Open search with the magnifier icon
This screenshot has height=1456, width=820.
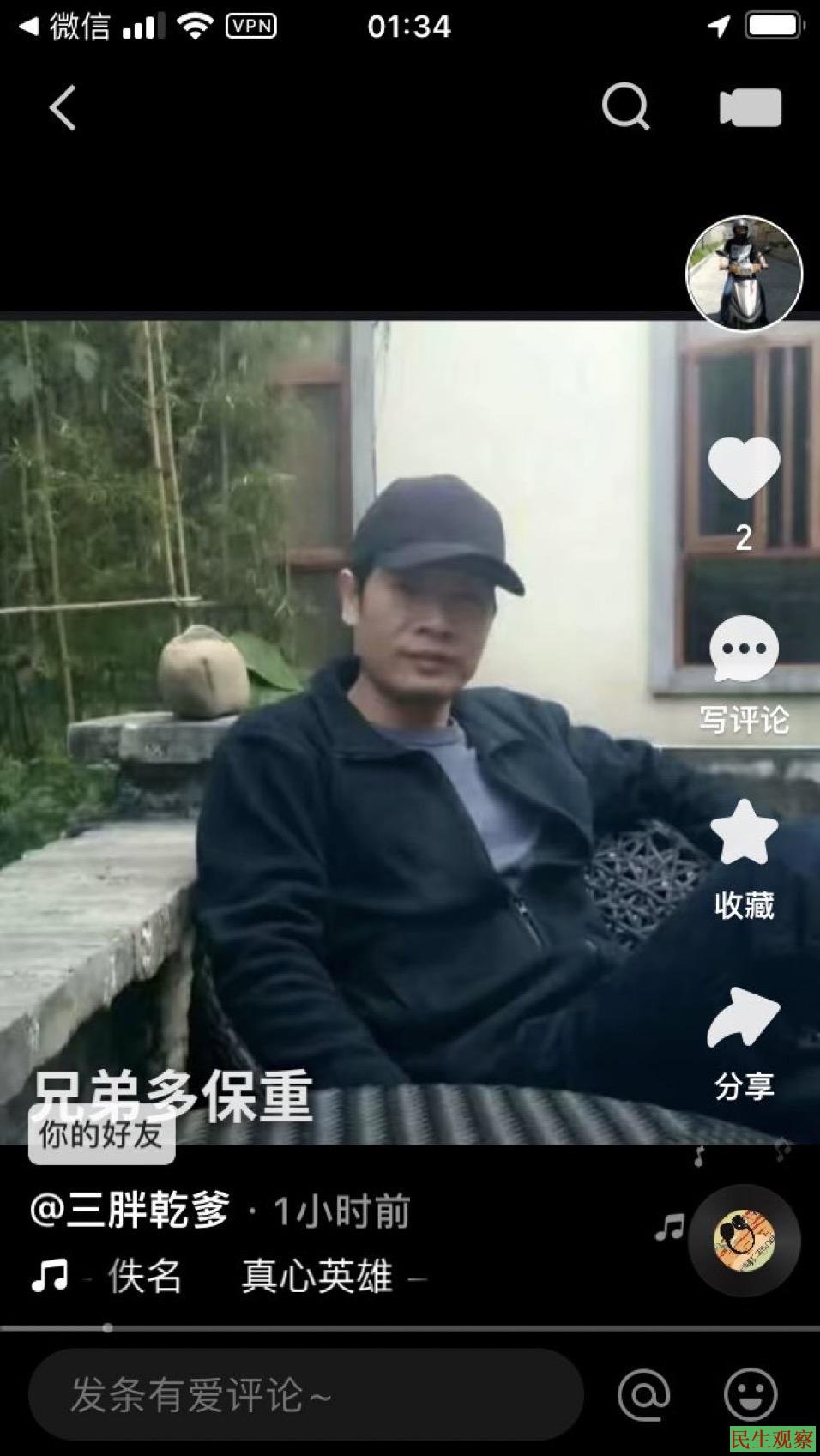coord(625,107)
